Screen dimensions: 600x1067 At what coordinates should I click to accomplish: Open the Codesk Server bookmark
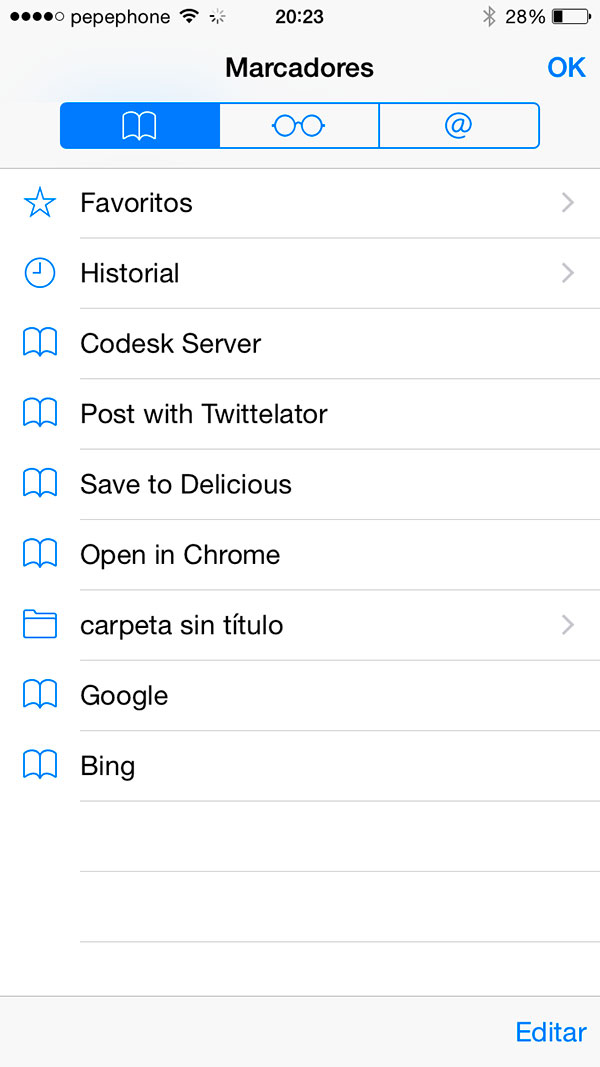(x=300, y=344)
